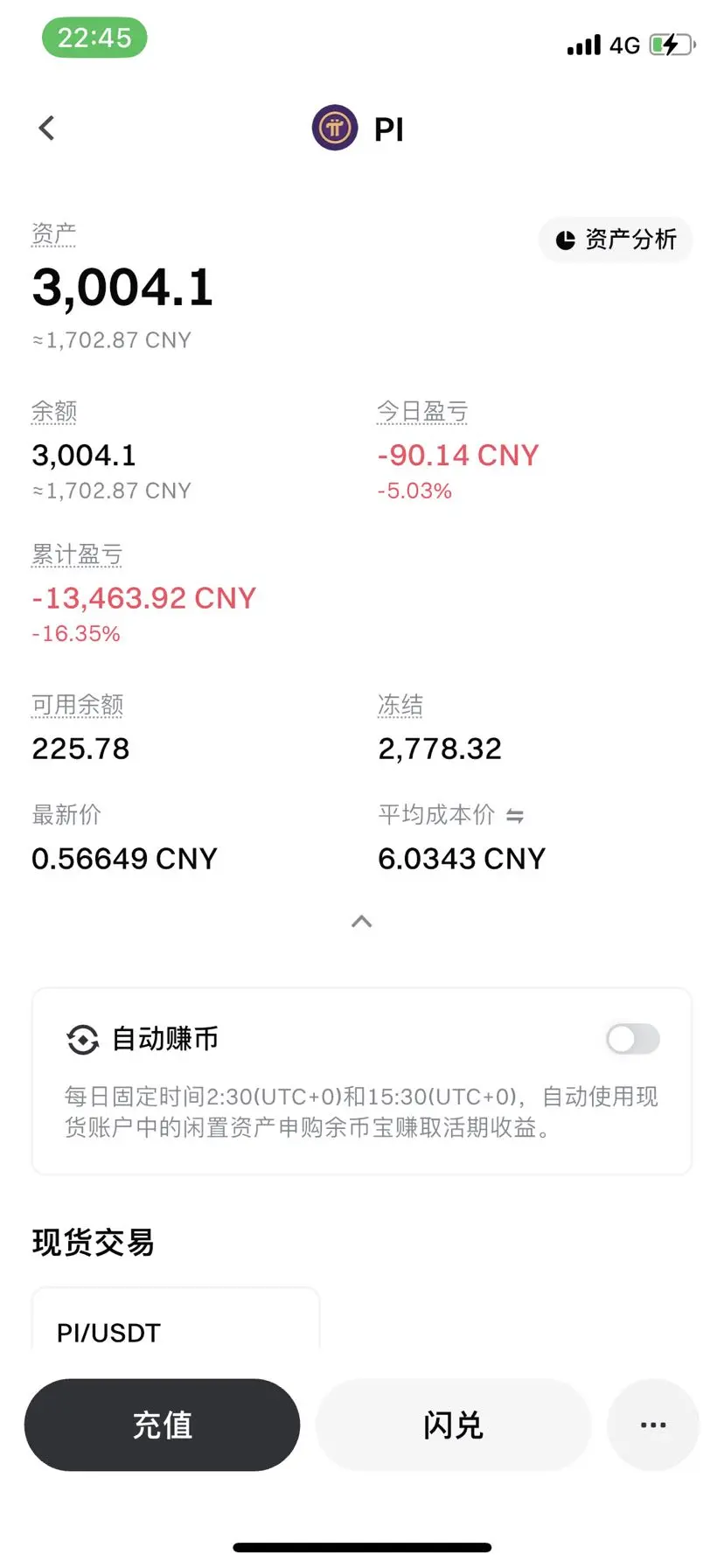Show explanation for underlined 可用余额 label
The height and width of the screenshot is (1568, 724).
pyautogui.click(x=78, y=705)
